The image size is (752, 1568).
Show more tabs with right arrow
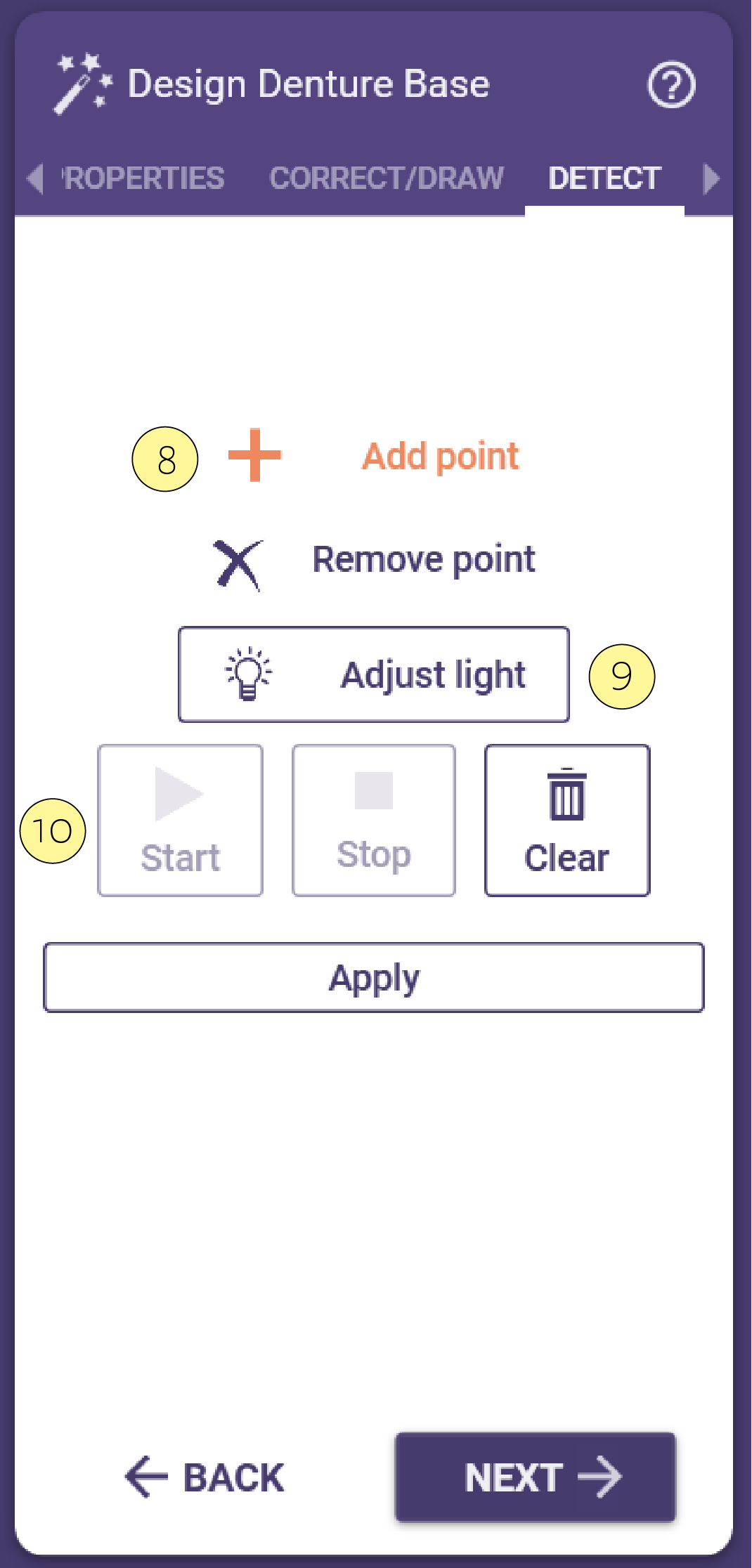tap(711, 178)
